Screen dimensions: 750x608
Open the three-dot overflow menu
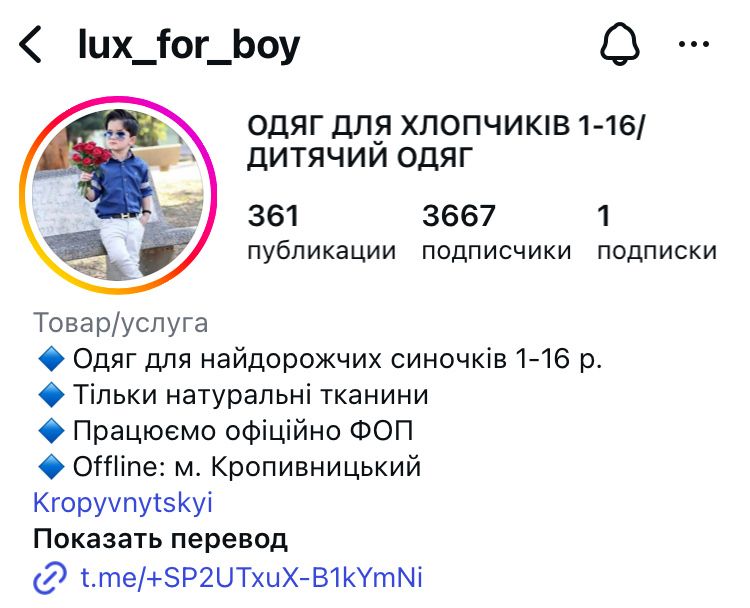[693, 45]
